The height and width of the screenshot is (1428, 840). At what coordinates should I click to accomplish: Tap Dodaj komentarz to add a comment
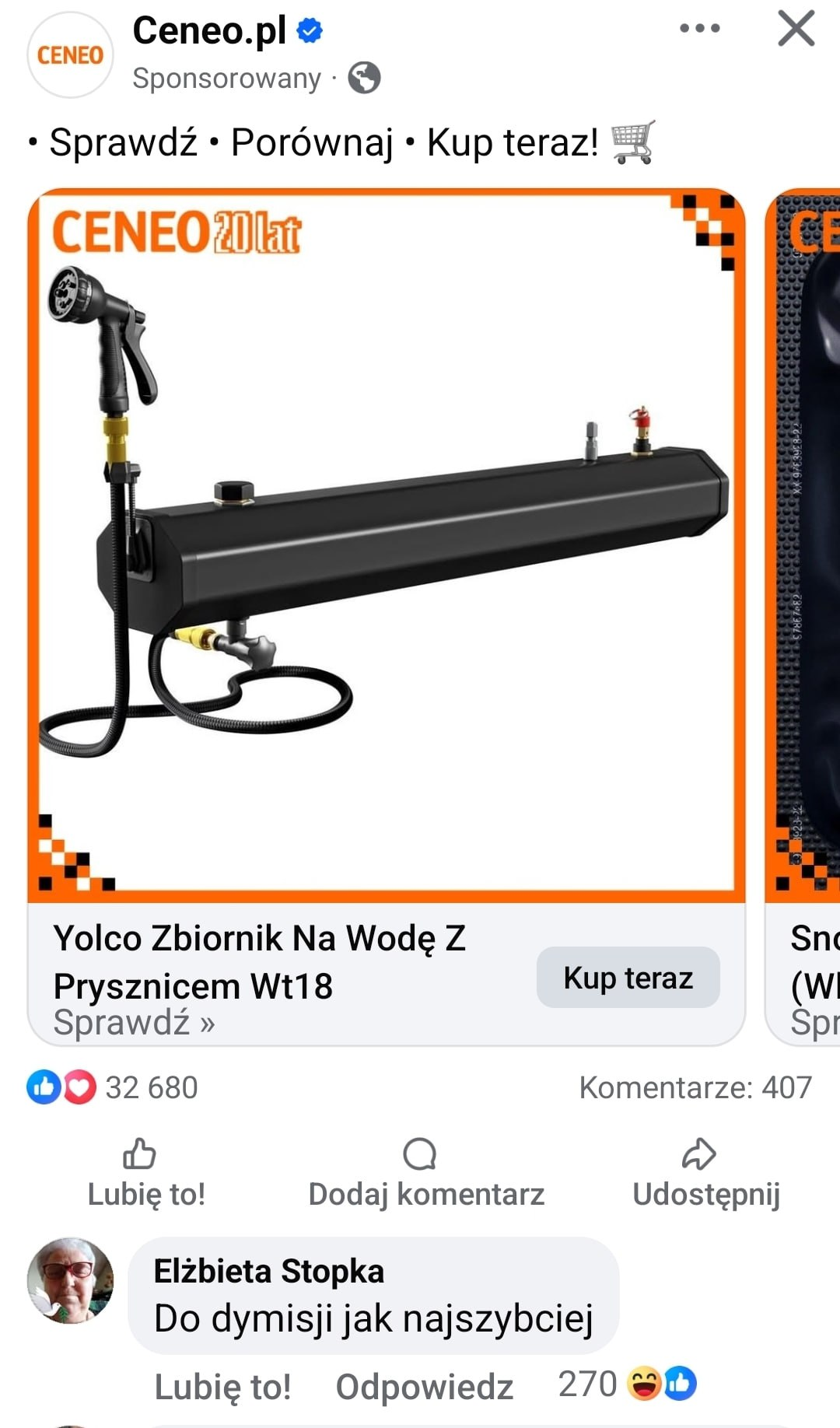[425, 1174]
